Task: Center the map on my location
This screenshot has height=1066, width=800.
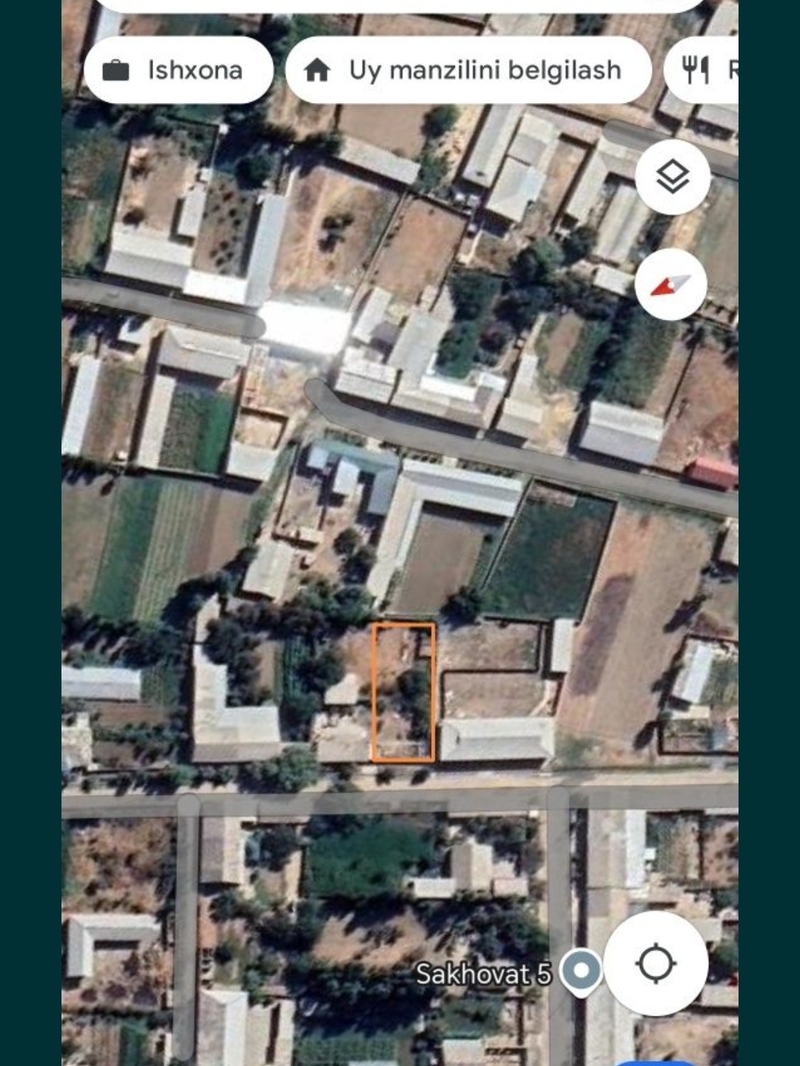Action: [x=656, y=964]
